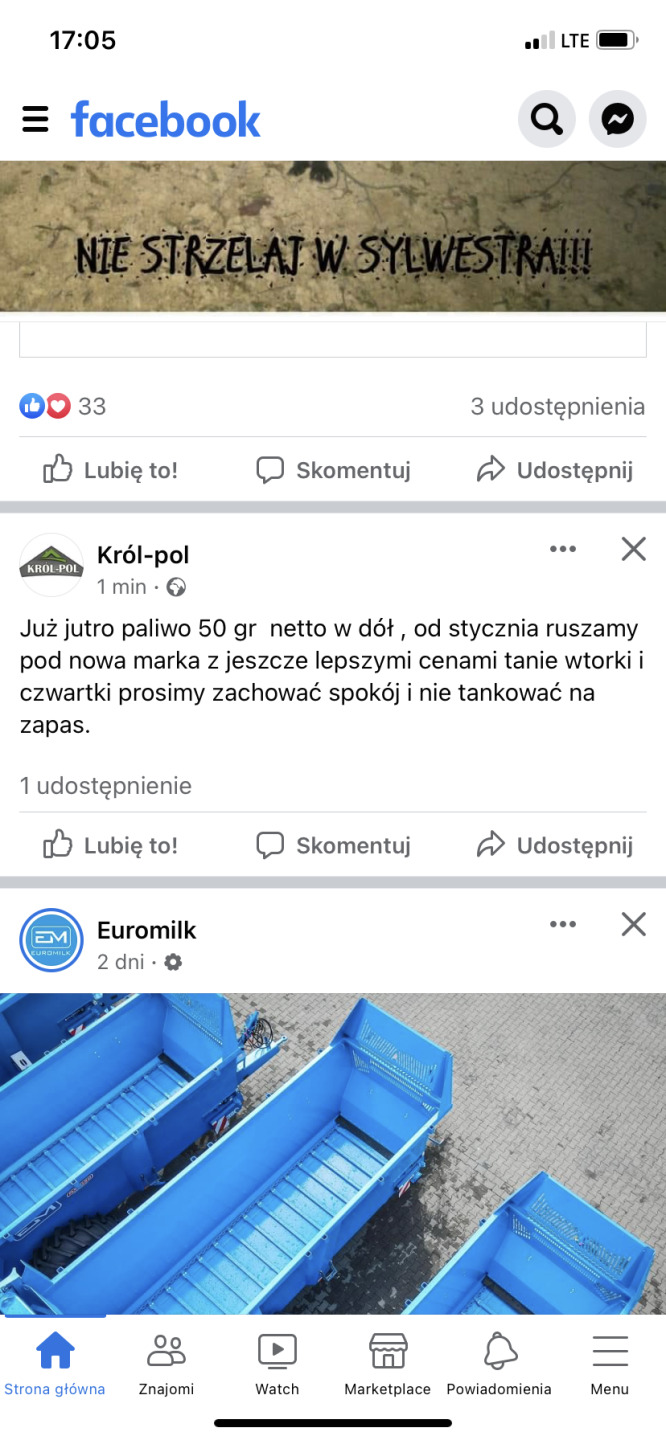The image size is (666, 1440).
Task: View the Euromilk blue trailers photo
Action: [x=333, y=1150]
